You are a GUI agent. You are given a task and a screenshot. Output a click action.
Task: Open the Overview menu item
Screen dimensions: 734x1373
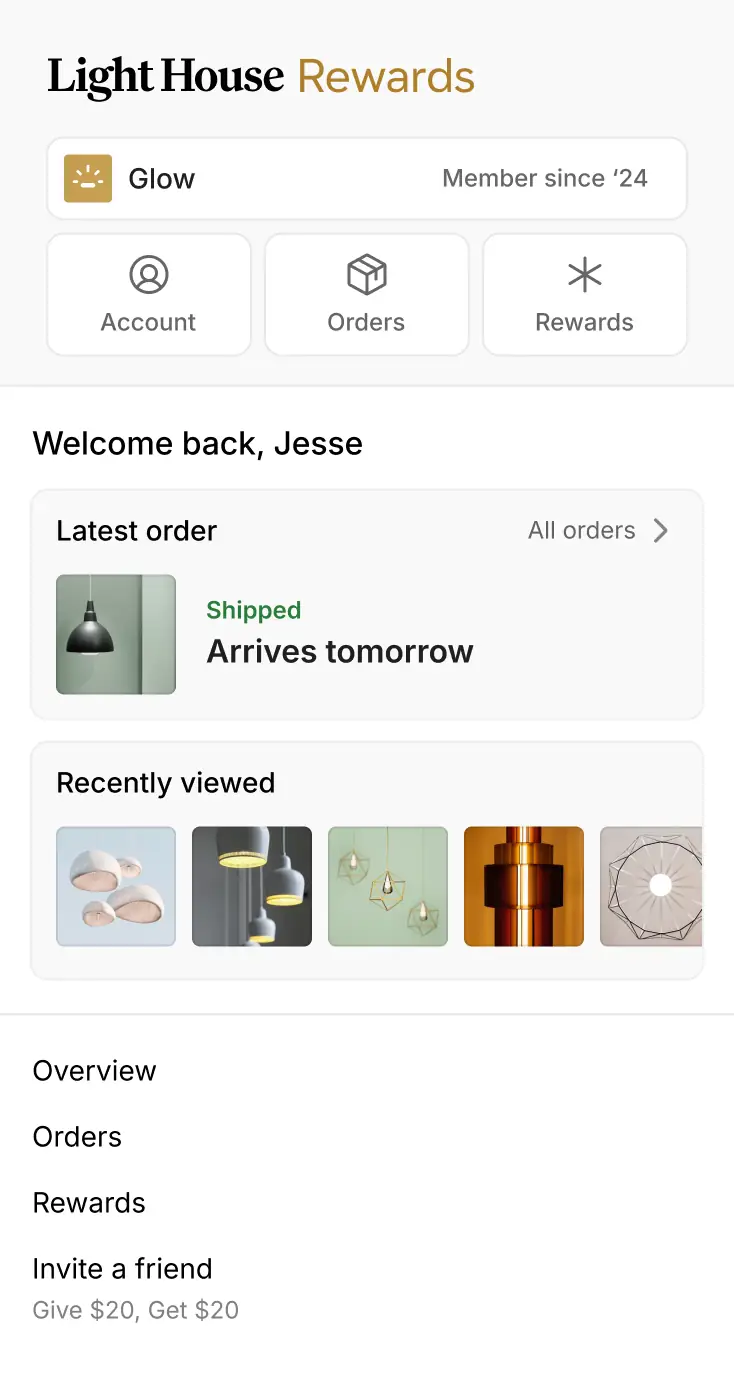[94, 1070]
